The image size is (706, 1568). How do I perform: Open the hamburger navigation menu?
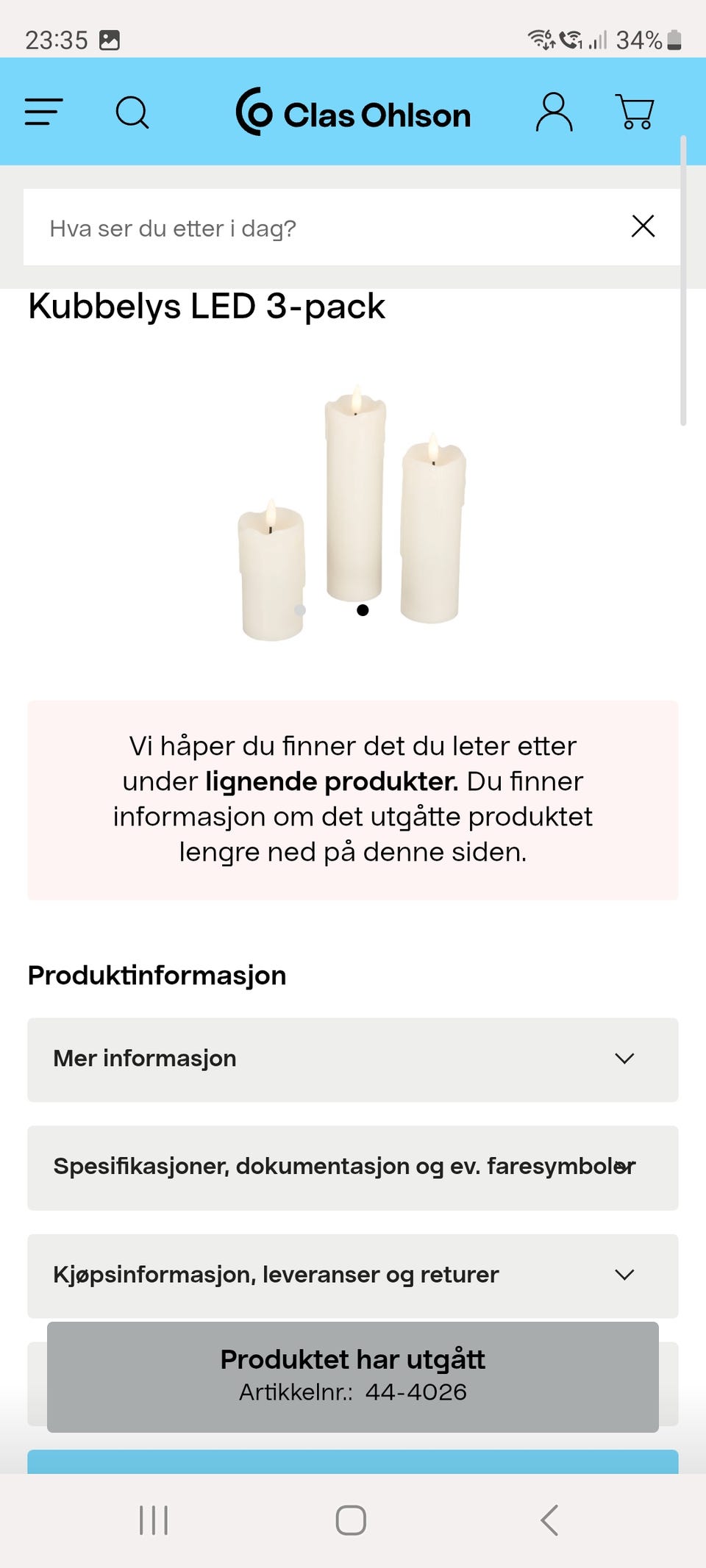43,112
